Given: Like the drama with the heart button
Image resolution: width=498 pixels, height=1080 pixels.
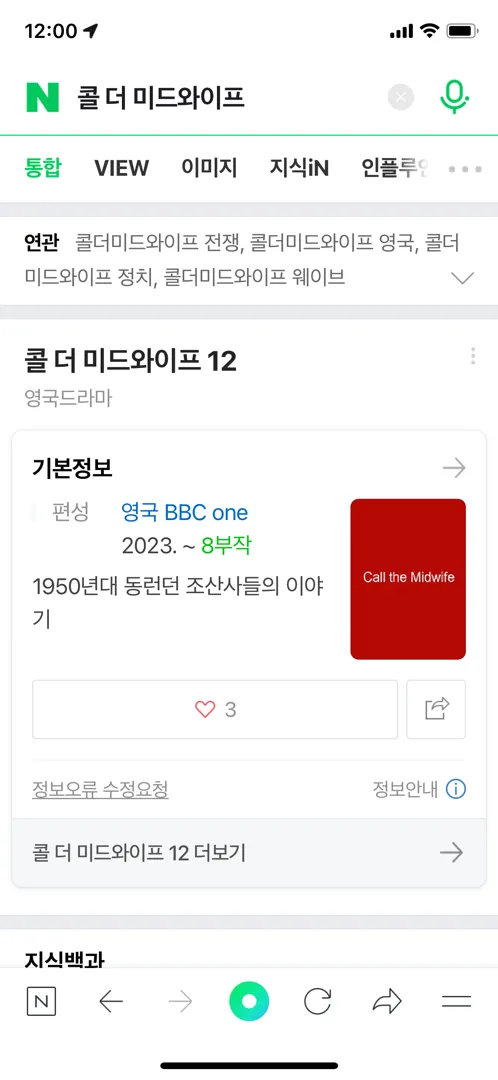Looking at the screenshot, I should [x=215, y=709].
